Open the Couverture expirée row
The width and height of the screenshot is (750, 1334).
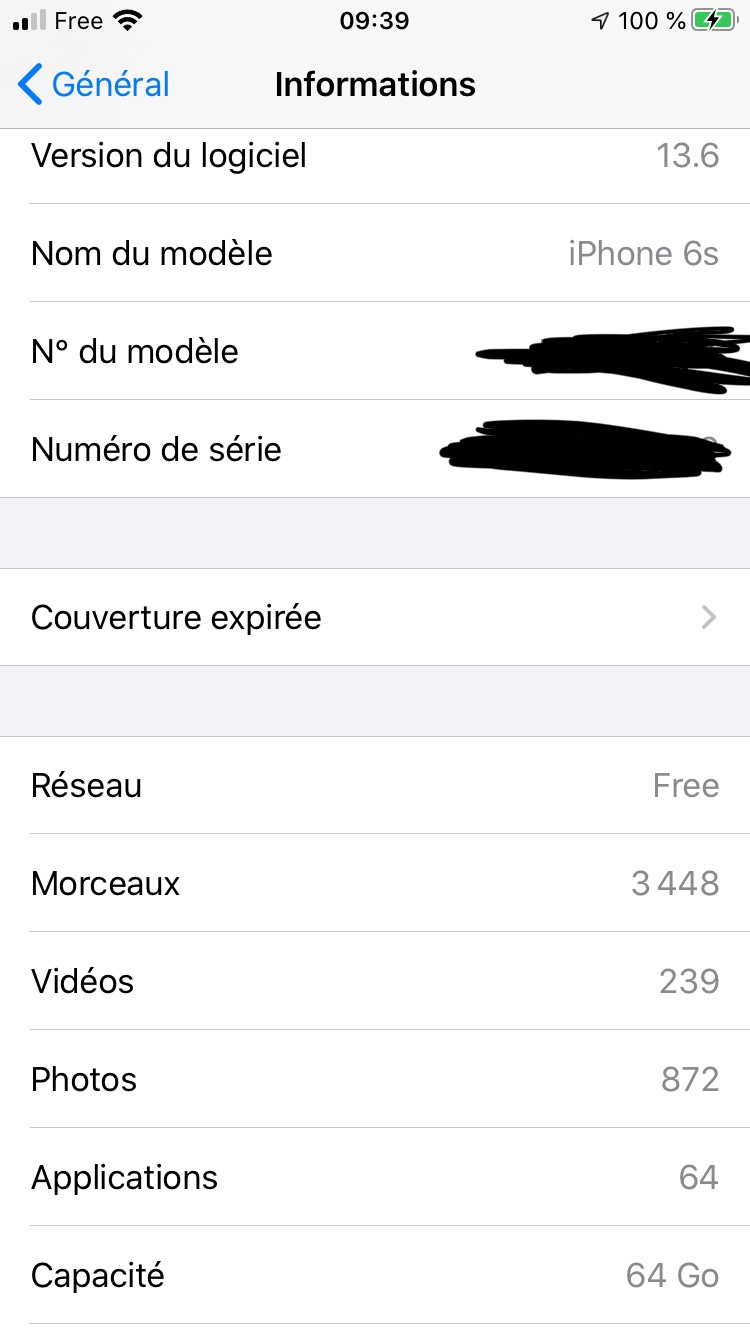coord(375,617)
